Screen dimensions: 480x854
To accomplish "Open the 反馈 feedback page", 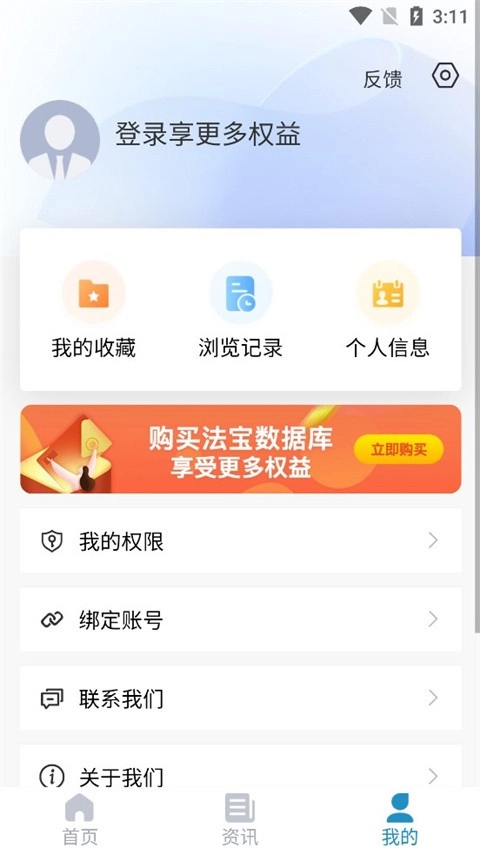I will pyautogui.click(x=382, y=80).
